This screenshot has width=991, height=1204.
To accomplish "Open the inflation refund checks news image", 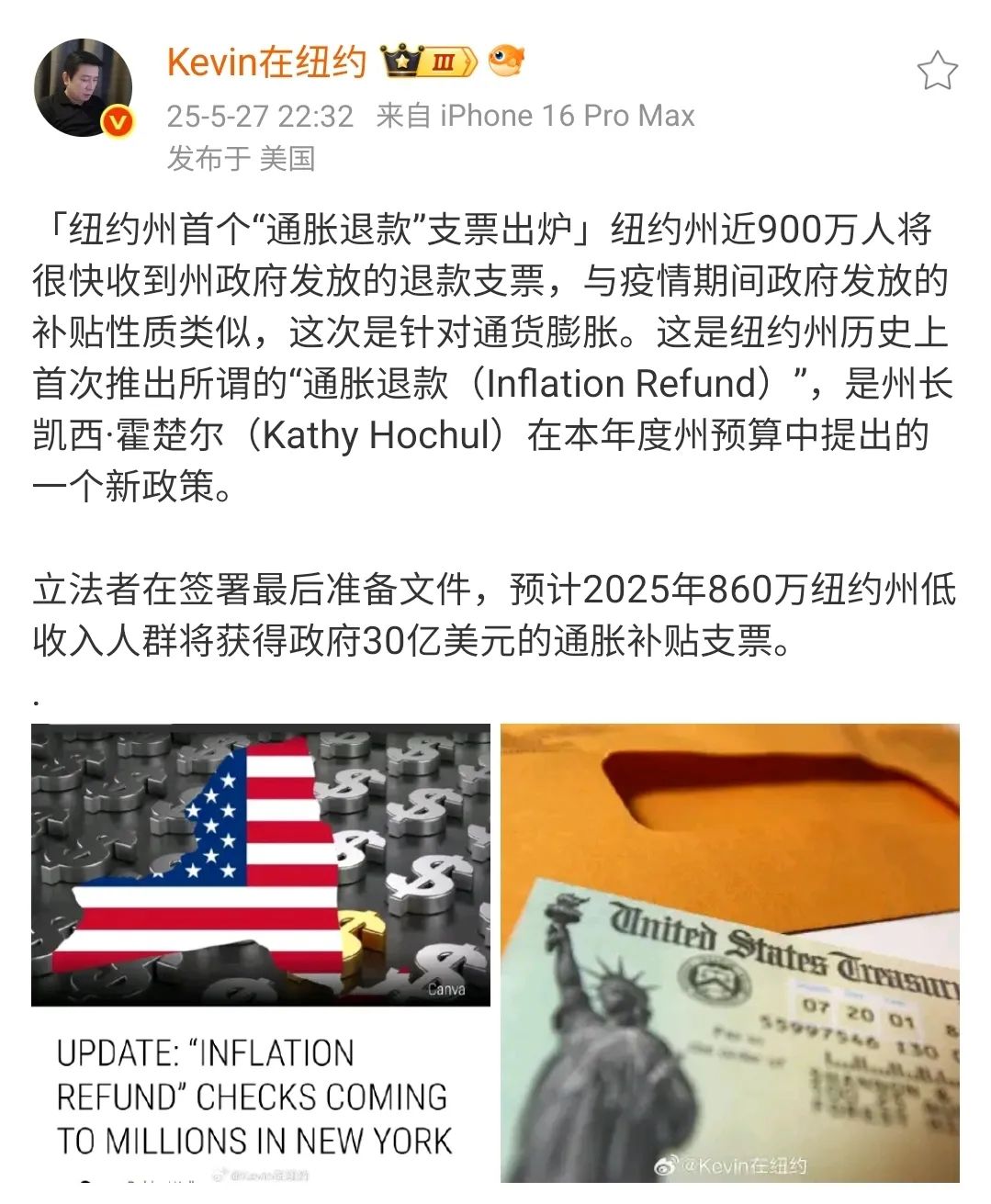I will click(261, 952).
